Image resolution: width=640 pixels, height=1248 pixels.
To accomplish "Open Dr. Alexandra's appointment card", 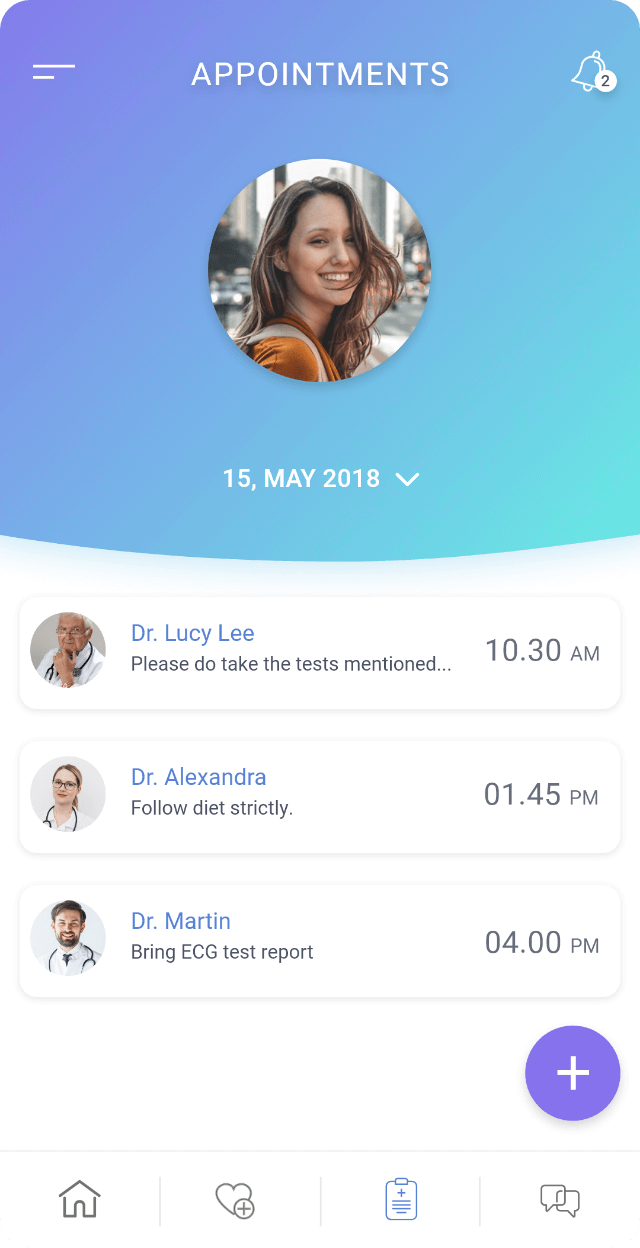I will coord(320,797).
